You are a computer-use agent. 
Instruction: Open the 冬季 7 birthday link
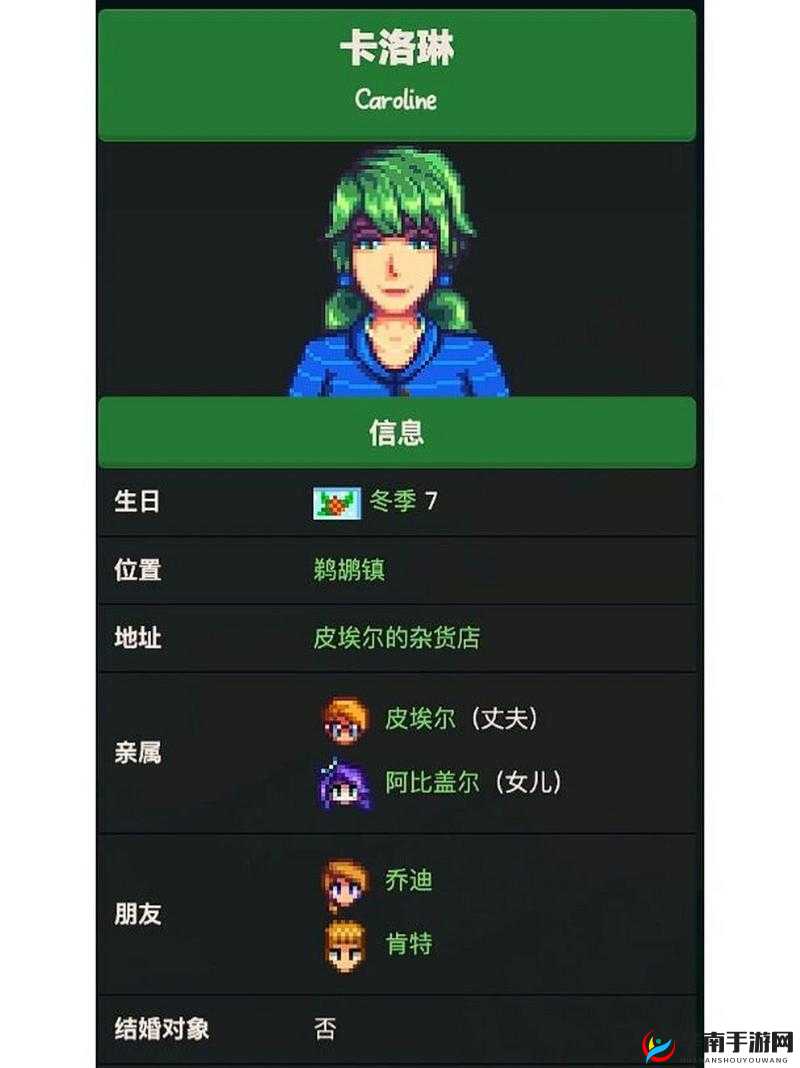coord(404,504)
